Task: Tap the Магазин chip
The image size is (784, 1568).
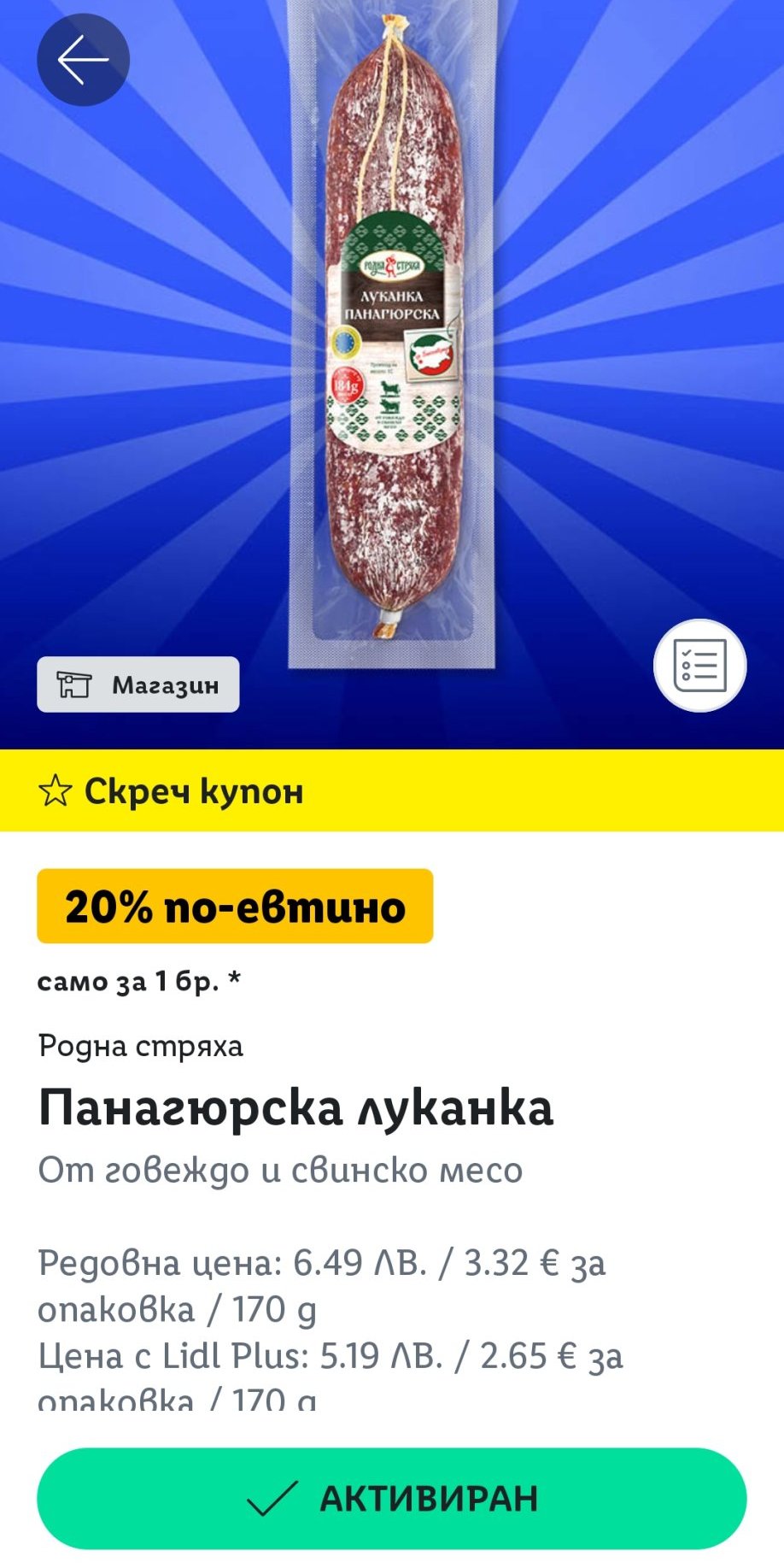Action: [x=138, y=684]
